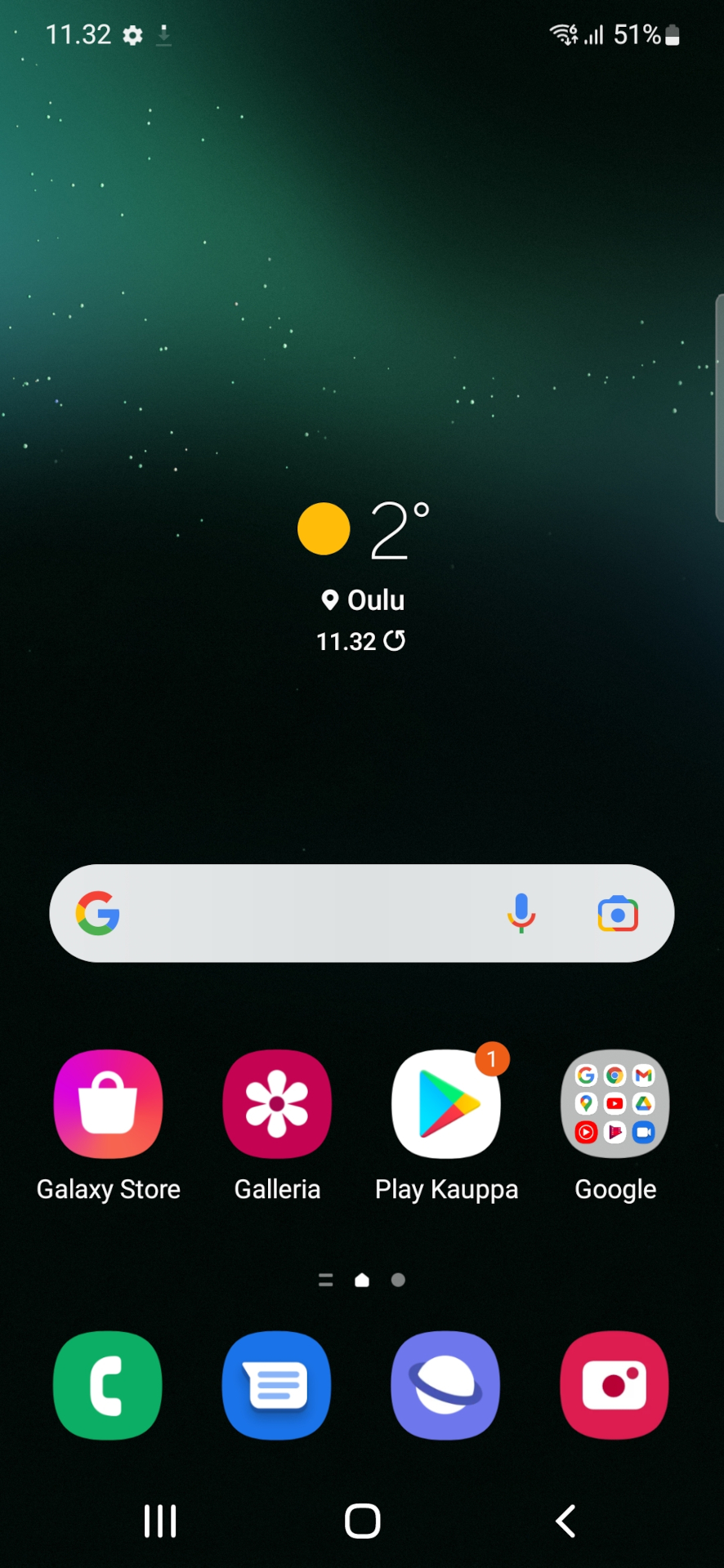The height and width of the screenshot is (1568, 724).
Task: Launch the Messages app
Action: coord(277,1385)
